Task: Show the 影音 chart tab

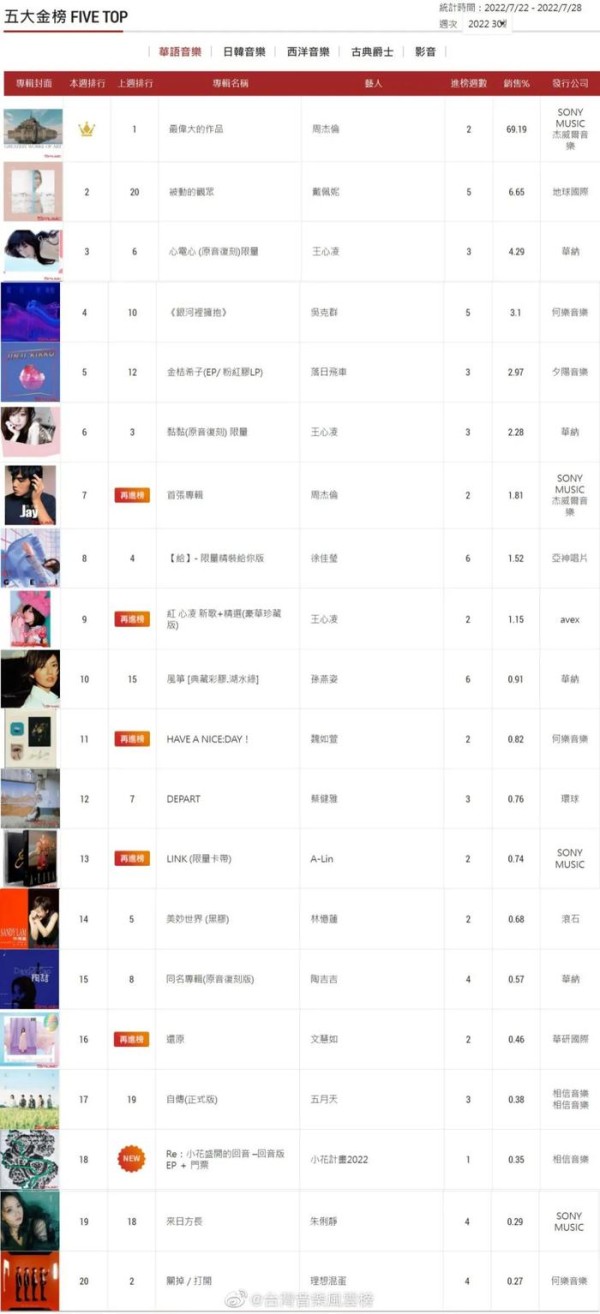Action: click(x=425, y=51)
